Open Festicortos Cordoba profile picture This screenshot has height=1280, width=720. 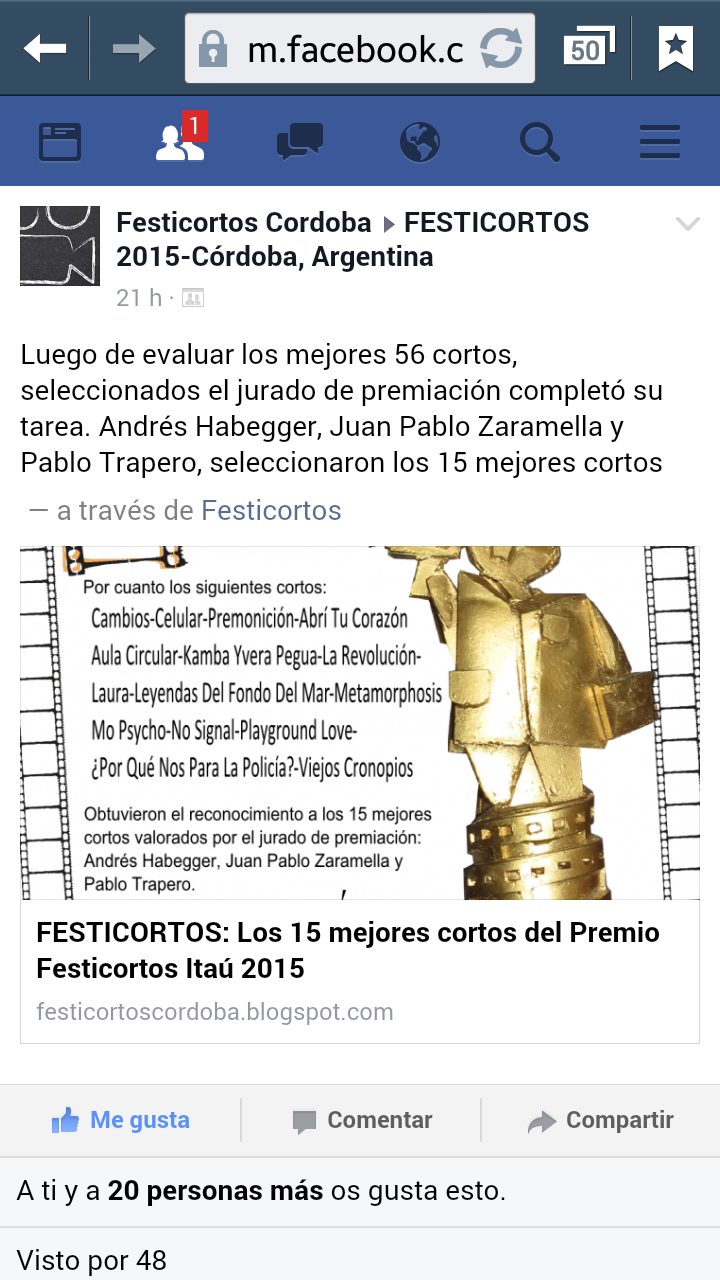60,246
